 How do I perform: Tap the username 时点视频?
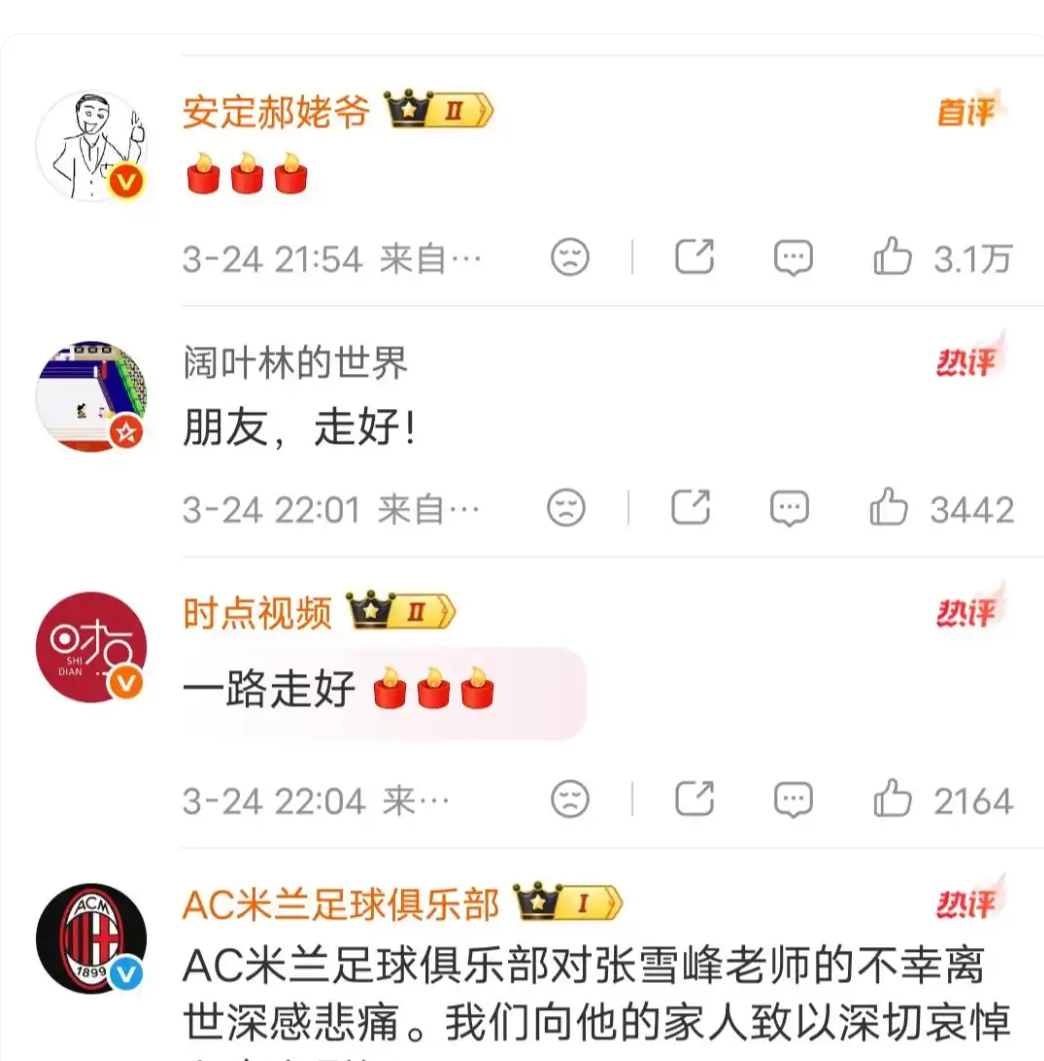[257, 613]
